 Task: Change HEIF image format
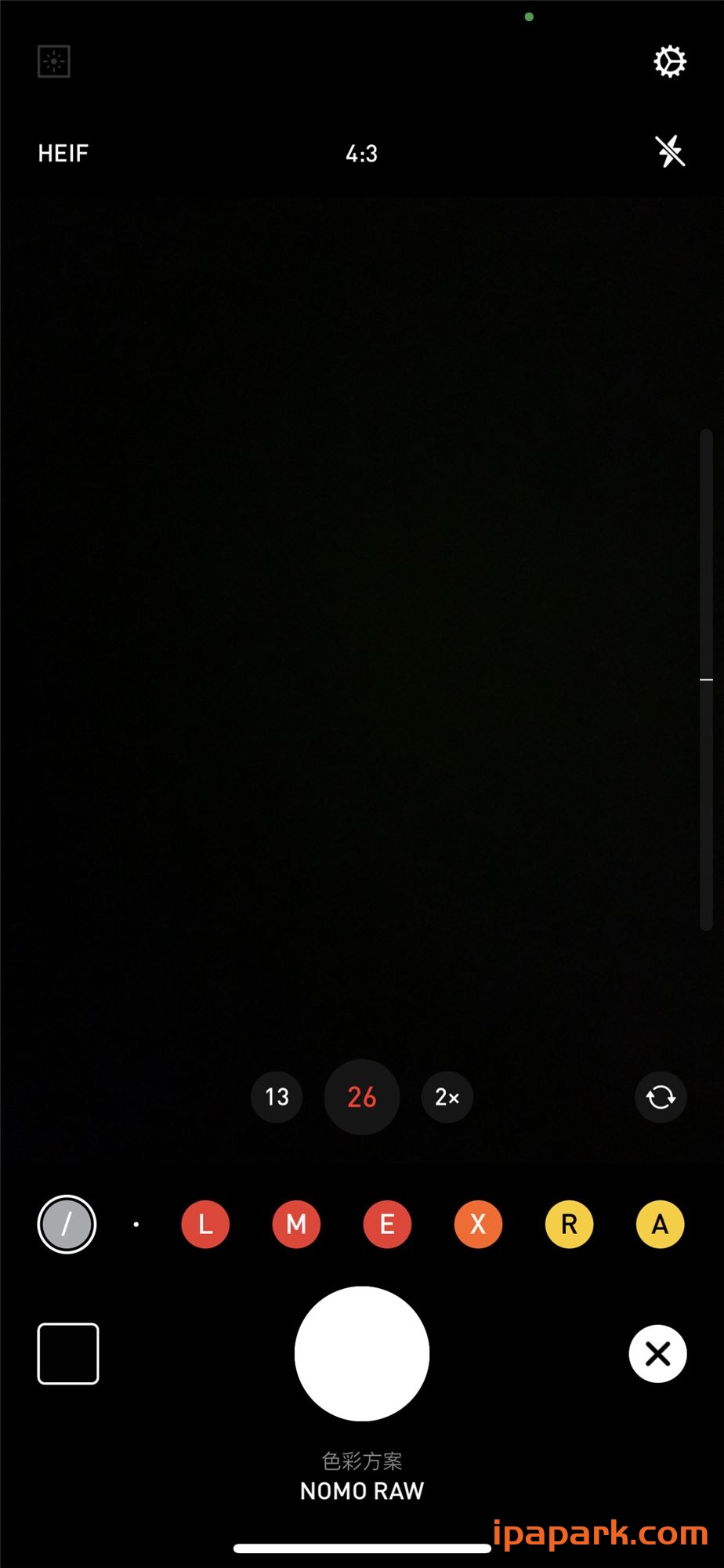pyautogui.click(x=63, y=153)
